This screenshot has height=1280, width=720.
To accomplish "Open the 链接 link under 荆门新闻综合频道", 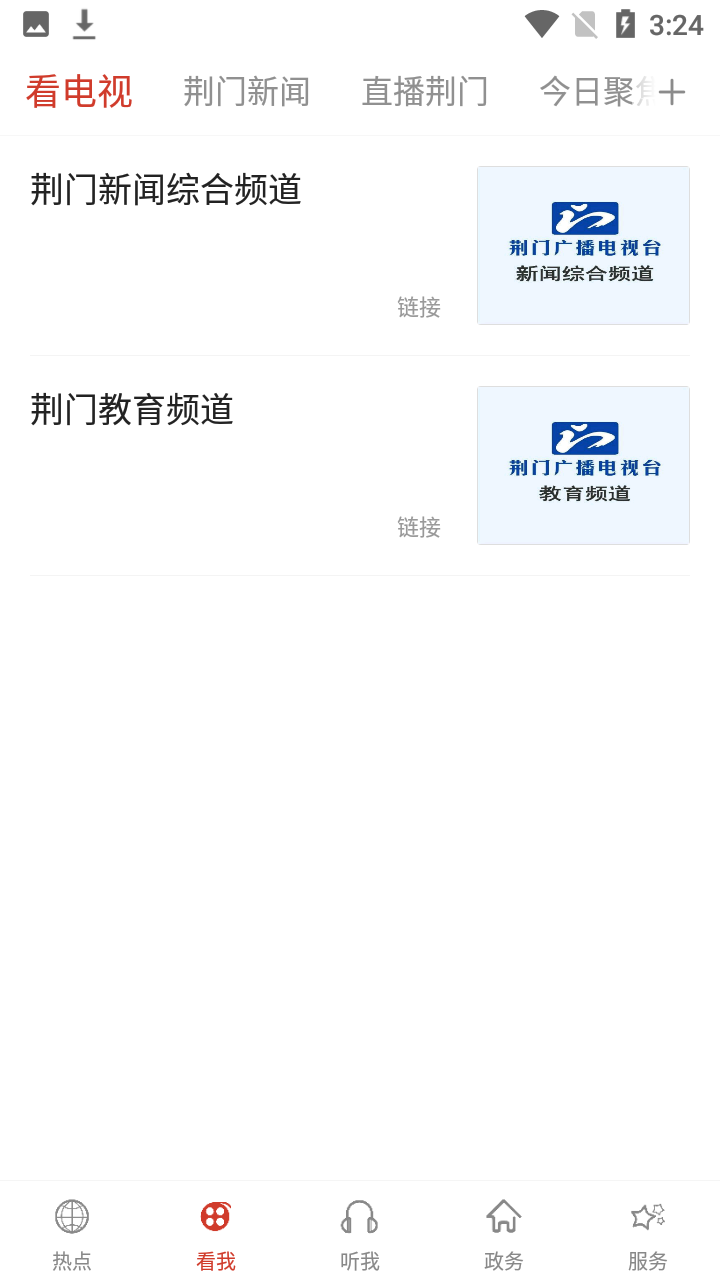I will [419, 308].
